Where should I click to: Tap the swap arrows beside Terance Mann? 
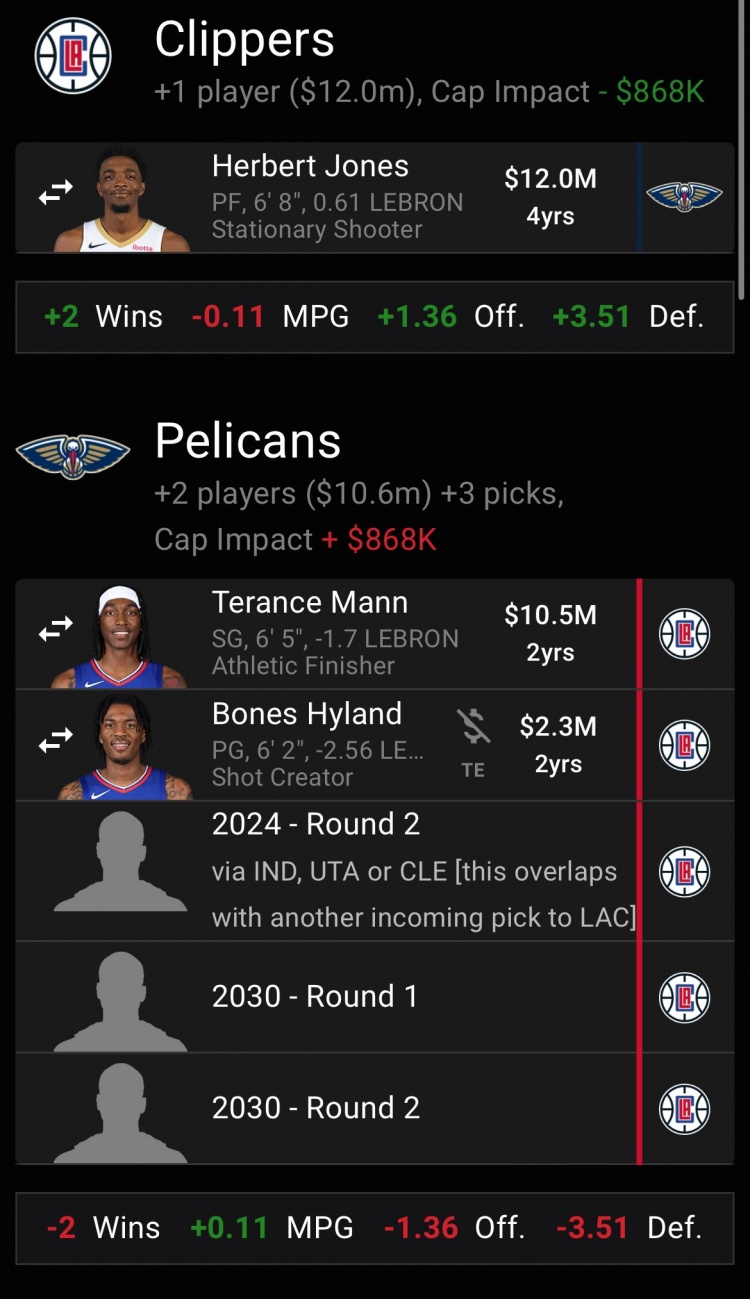[x=56, y=628]
